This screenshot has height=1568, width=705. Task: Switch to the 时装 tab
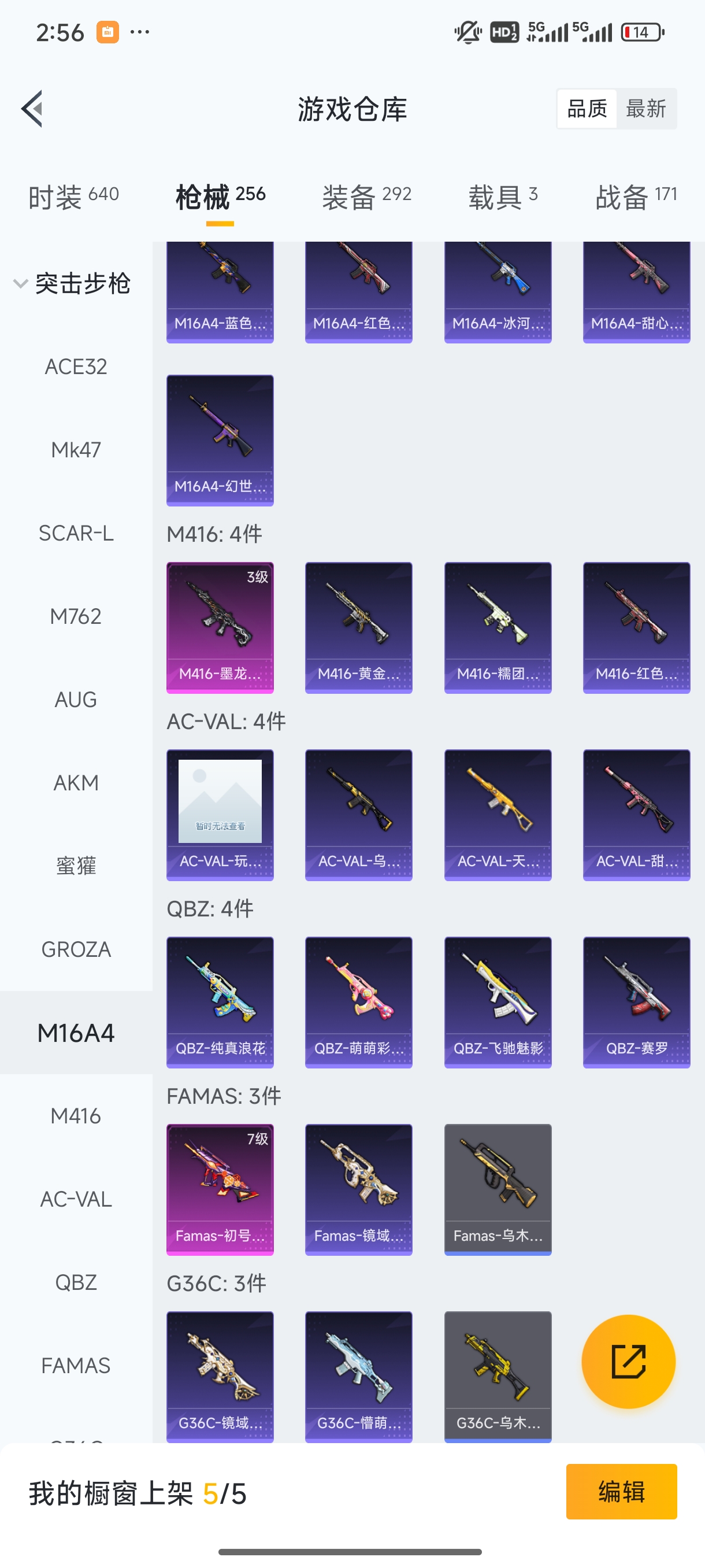tap(73, 197)
